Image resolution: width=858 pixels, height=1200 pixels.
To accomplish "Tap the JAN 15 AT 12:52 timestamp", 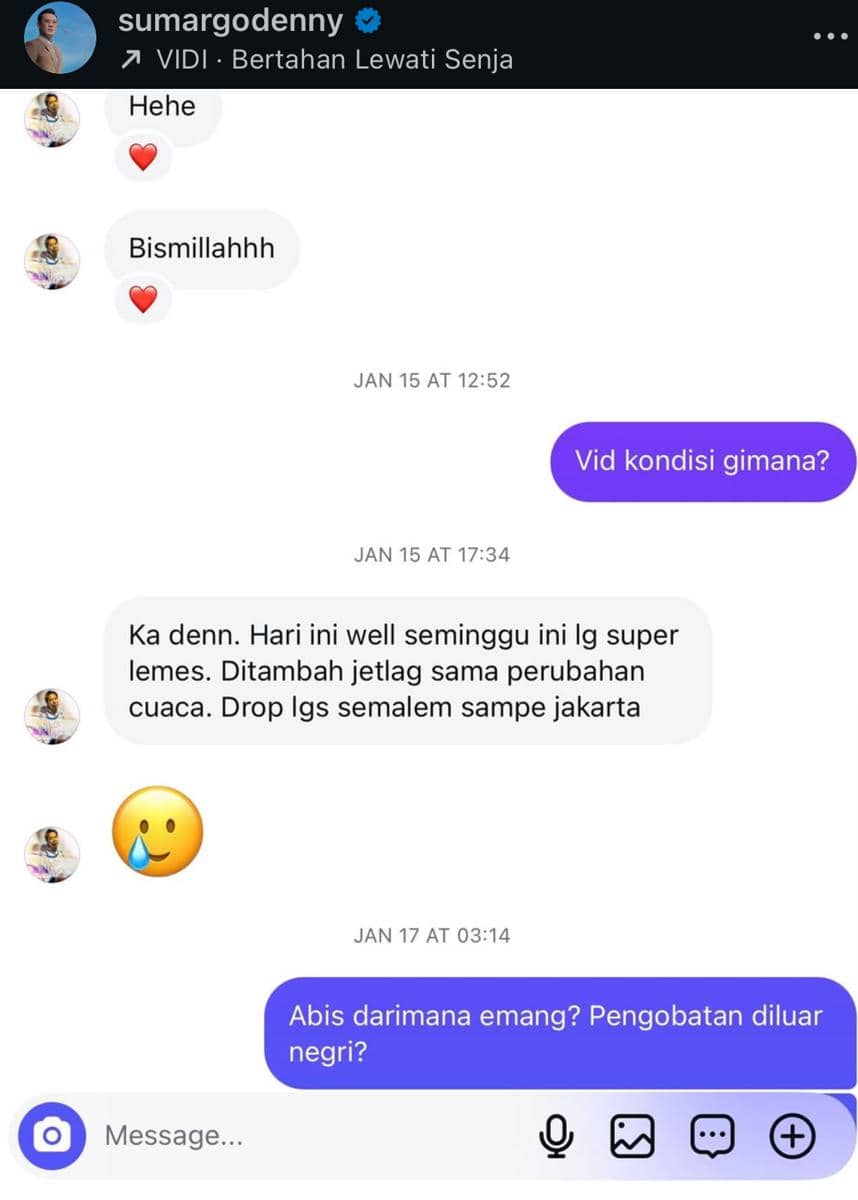I will [x=431, y=380].
